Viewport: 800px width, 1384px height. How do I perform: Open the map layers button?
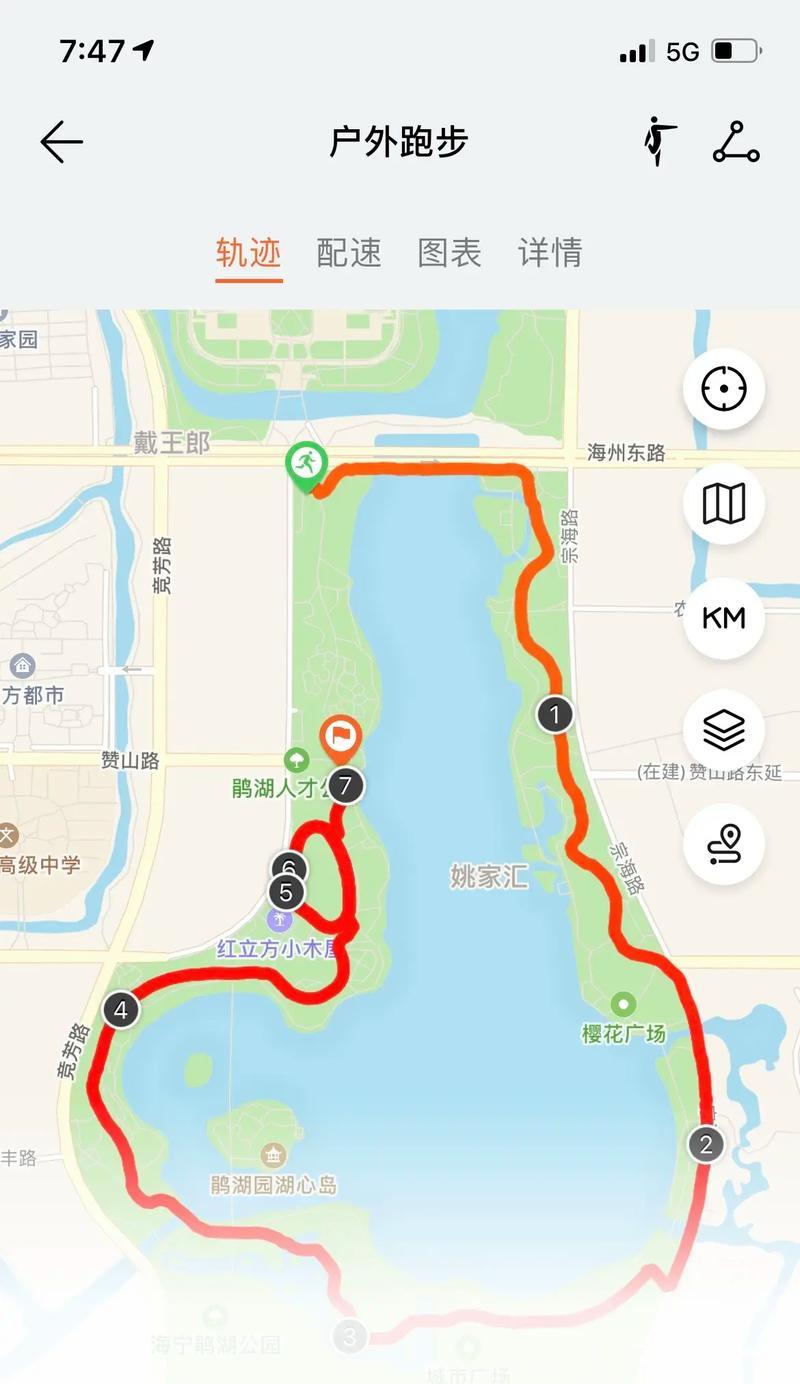pyautogui.click(x=724, y=730)
